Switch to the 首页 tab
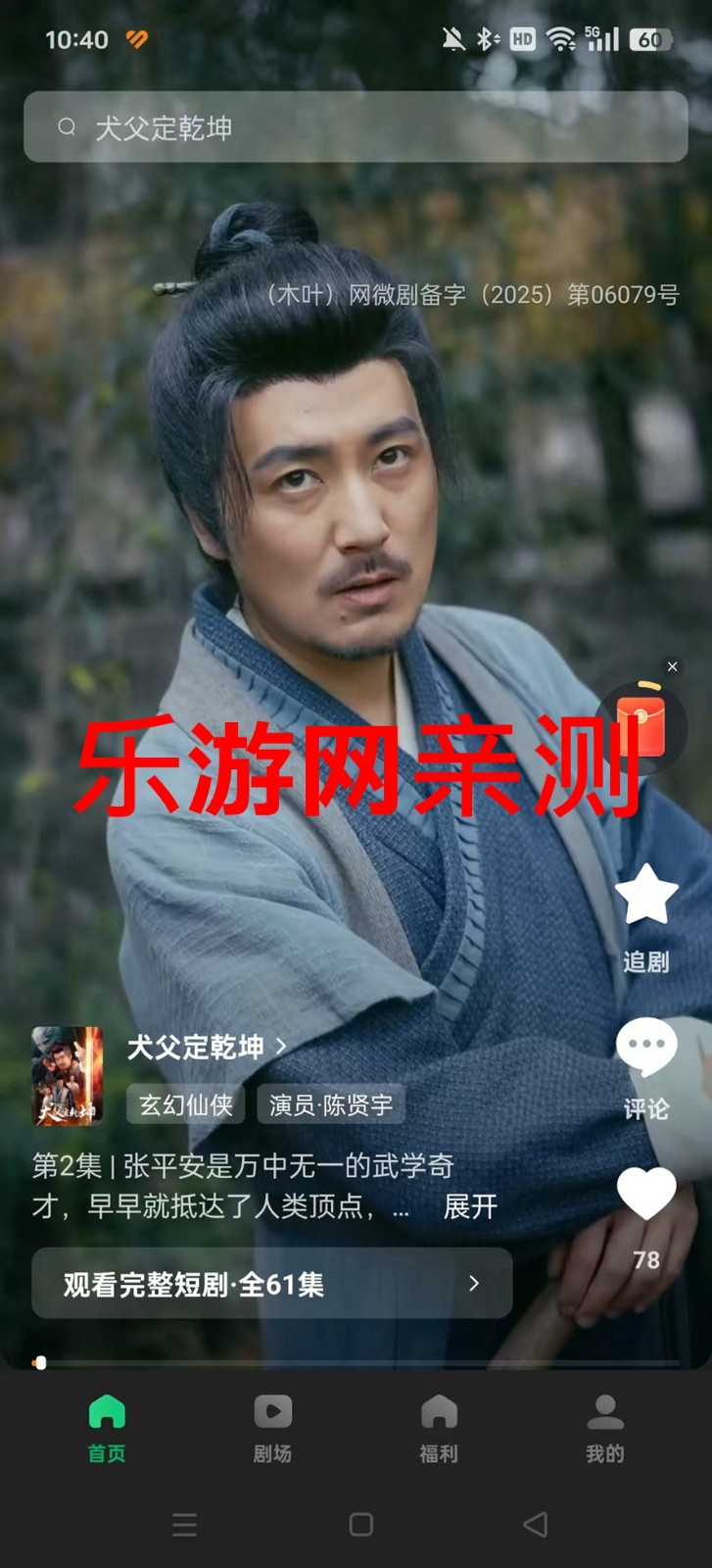The width and height of the screenshot is (712, 1568). (107, 1429)
